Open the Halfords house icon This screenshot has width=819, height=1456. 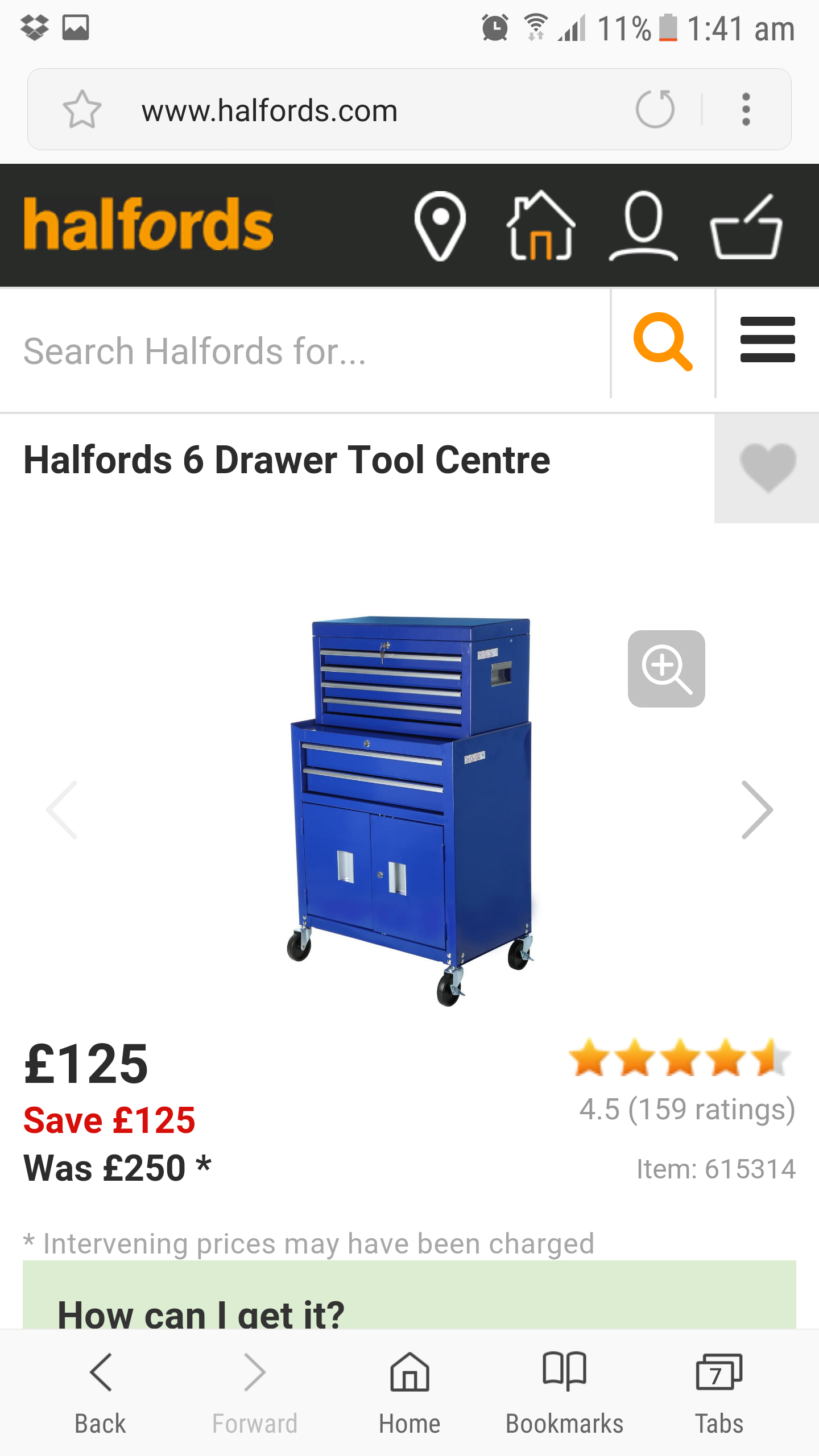541,225
